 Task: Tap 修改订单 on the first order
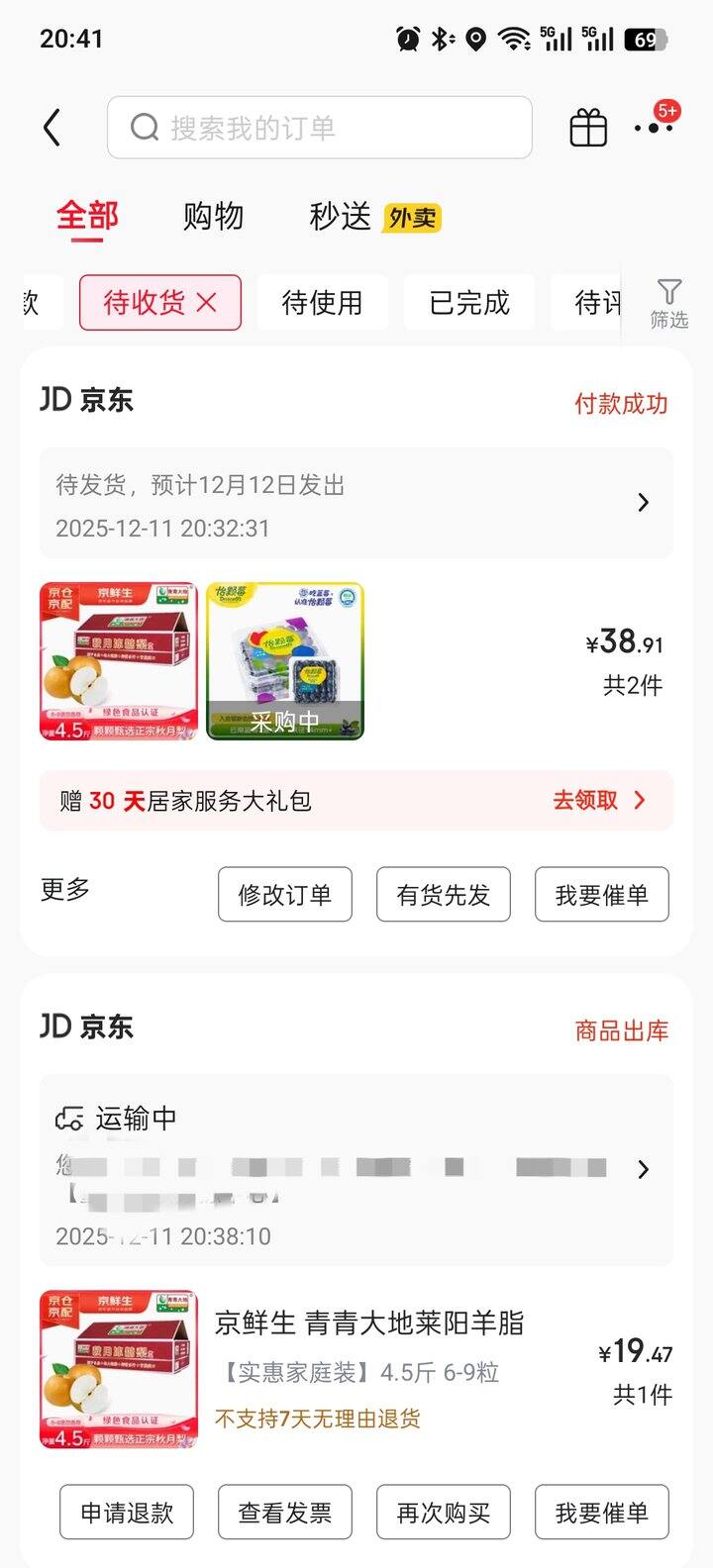click(x=285, y=895)
